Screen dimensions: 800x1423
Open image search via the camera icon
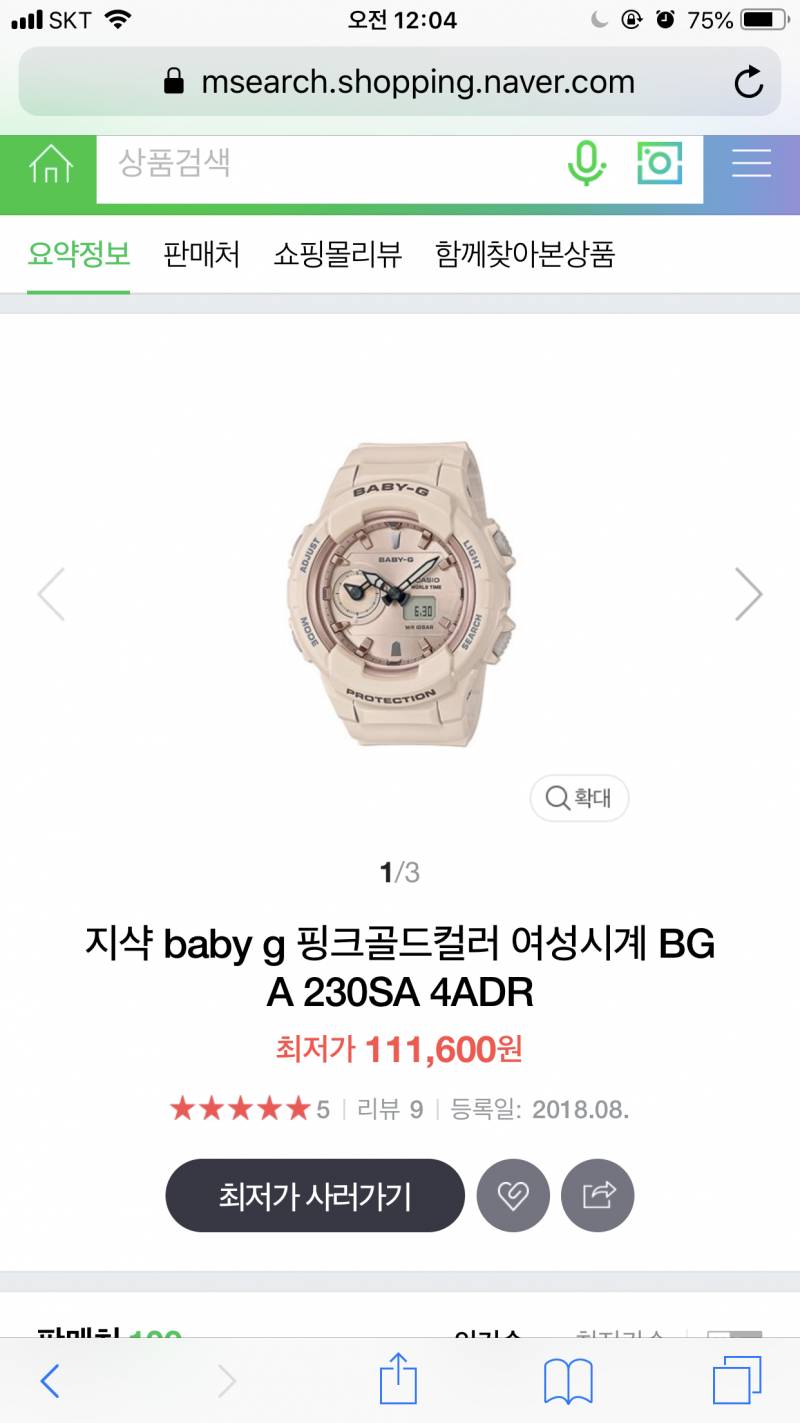pyautogui.click(x=659, y=163)
